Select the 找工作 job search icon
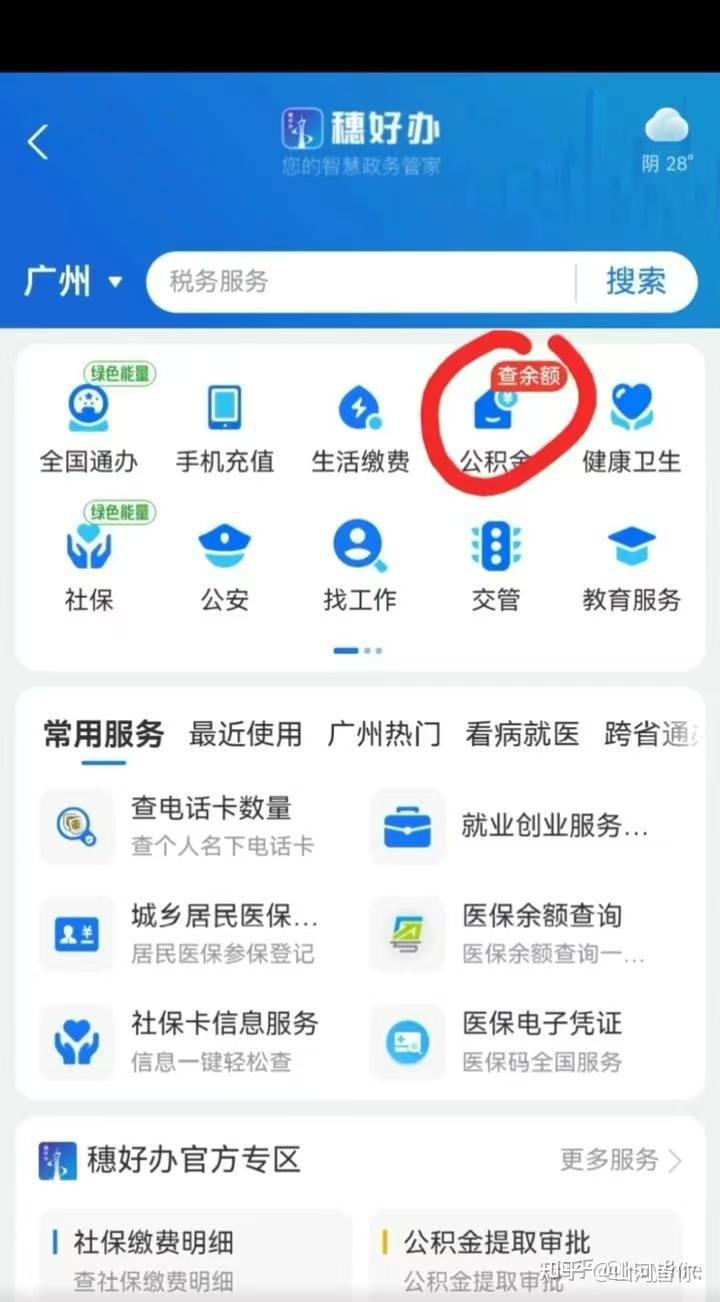The image size is (720, 1302). [360, 545]
